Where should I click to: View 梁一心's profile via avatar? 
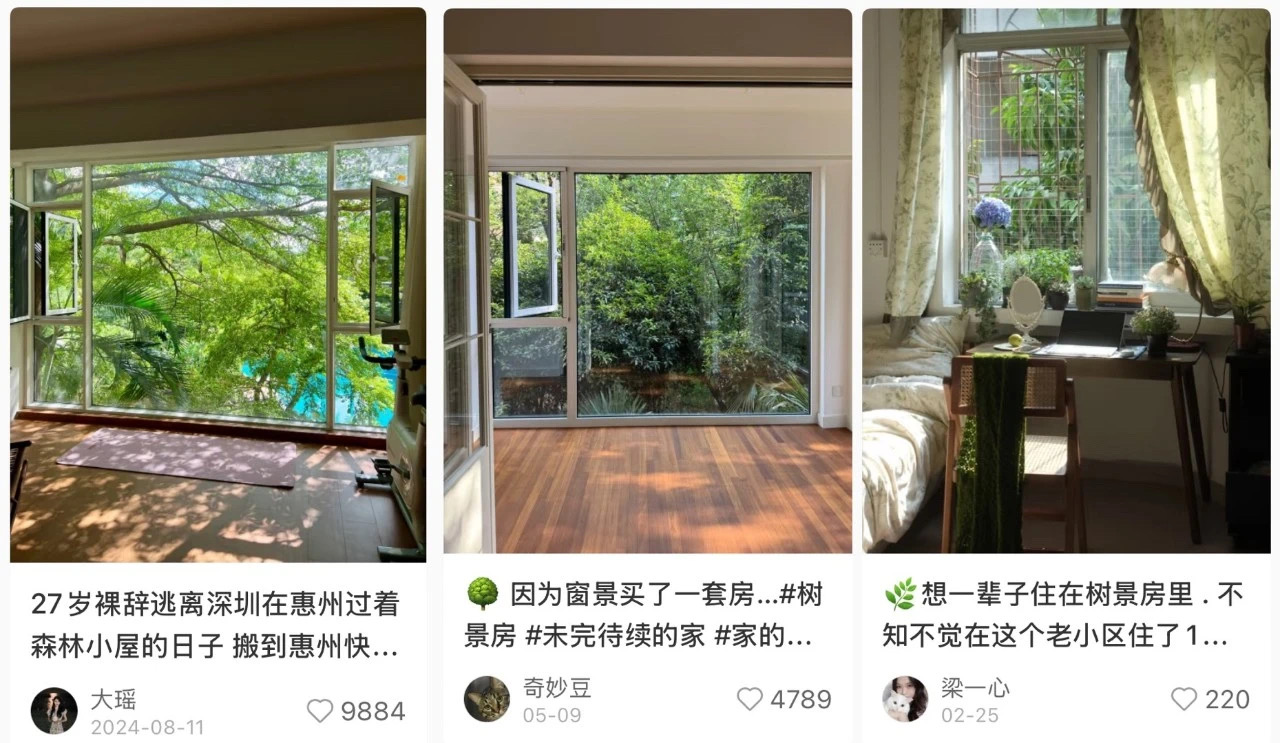pyautogui.click(x=905, y=699)
